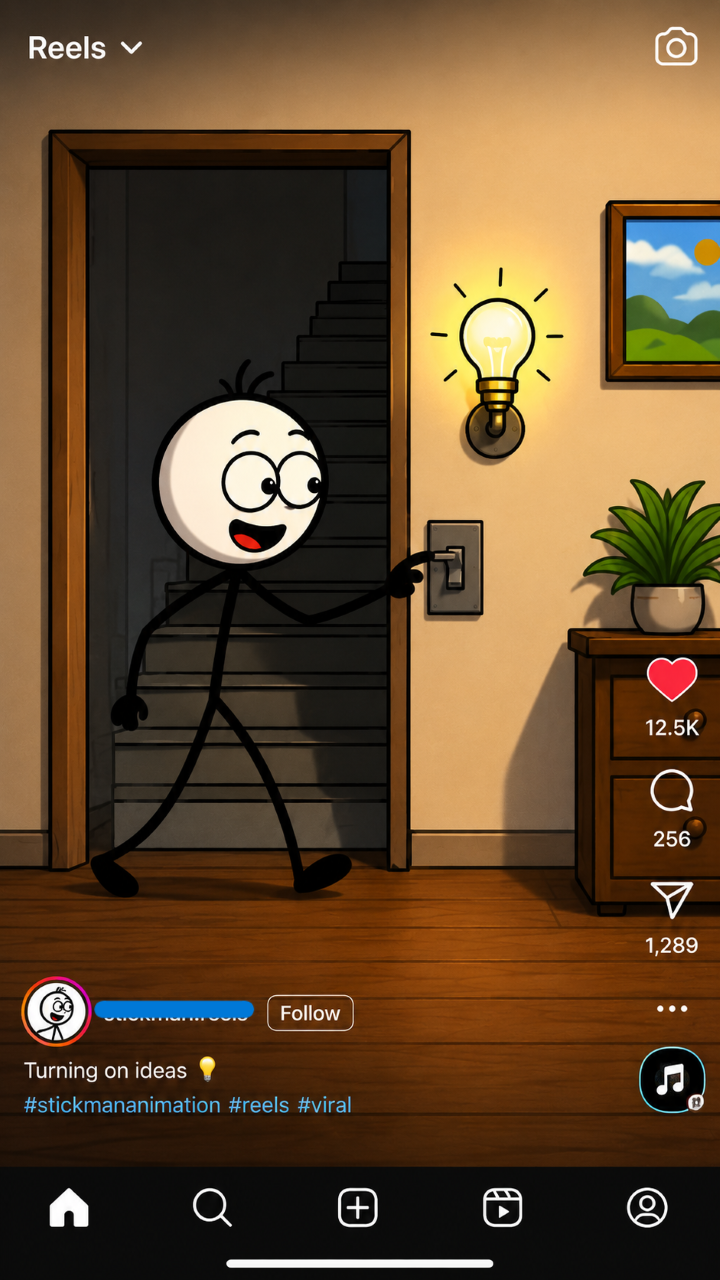Open the #viral hashtag

(324, 1105)
